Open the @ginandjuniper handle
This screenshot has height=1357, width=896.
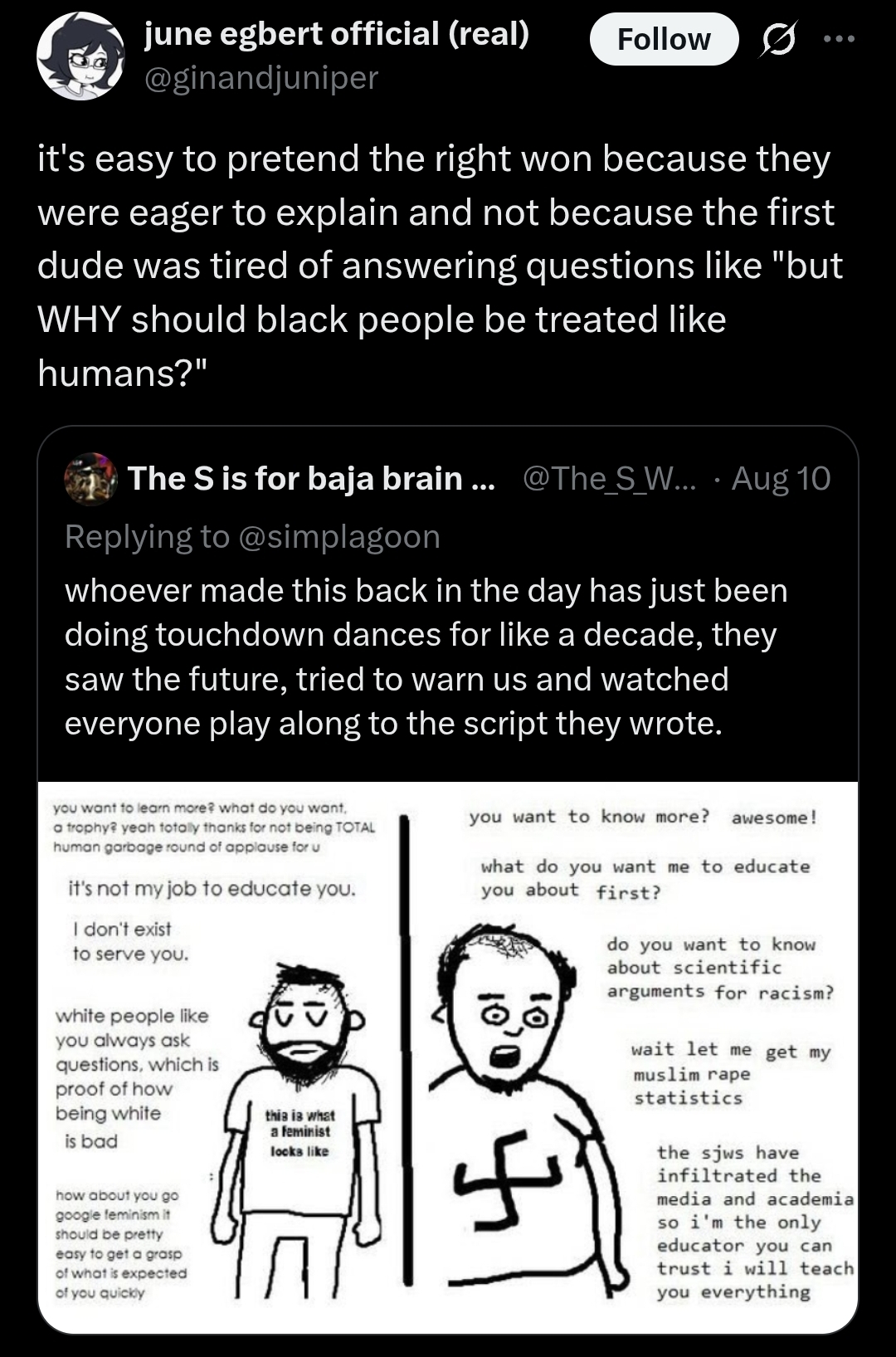click(x=261, y=77)
